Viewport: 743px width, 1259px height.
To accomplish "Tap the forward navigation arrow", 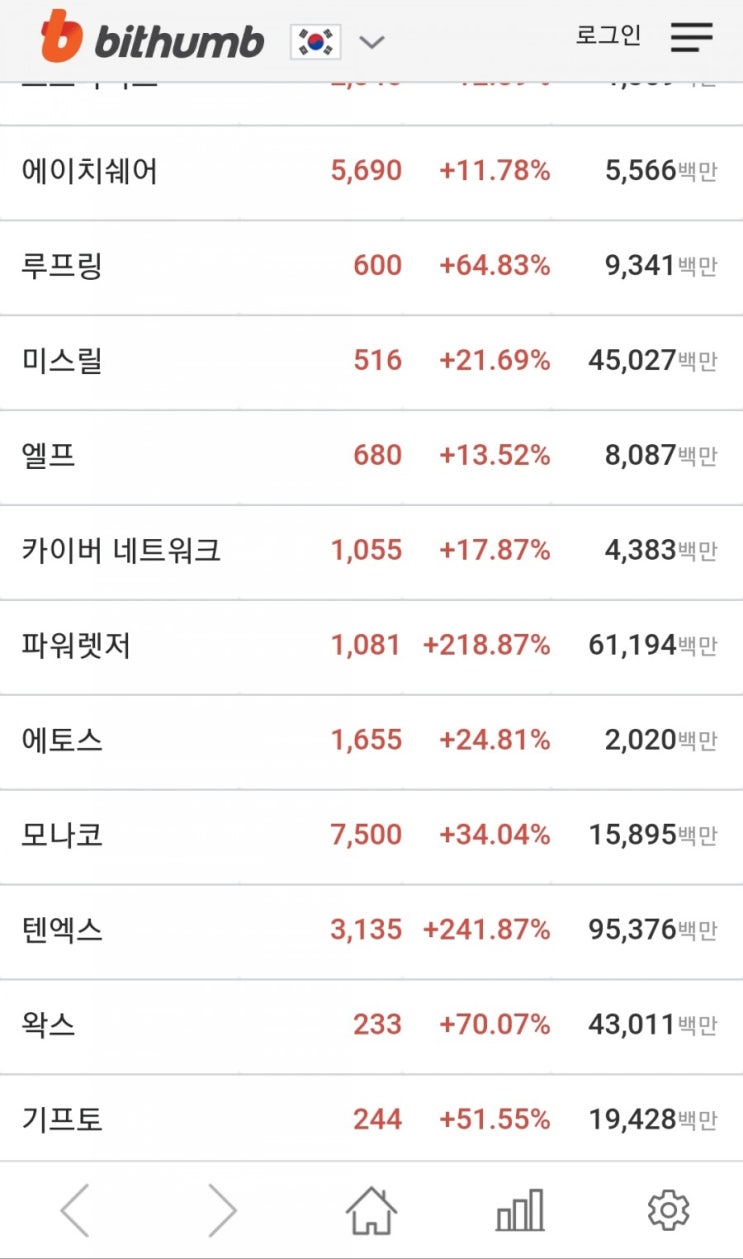I will point(223,1210).
